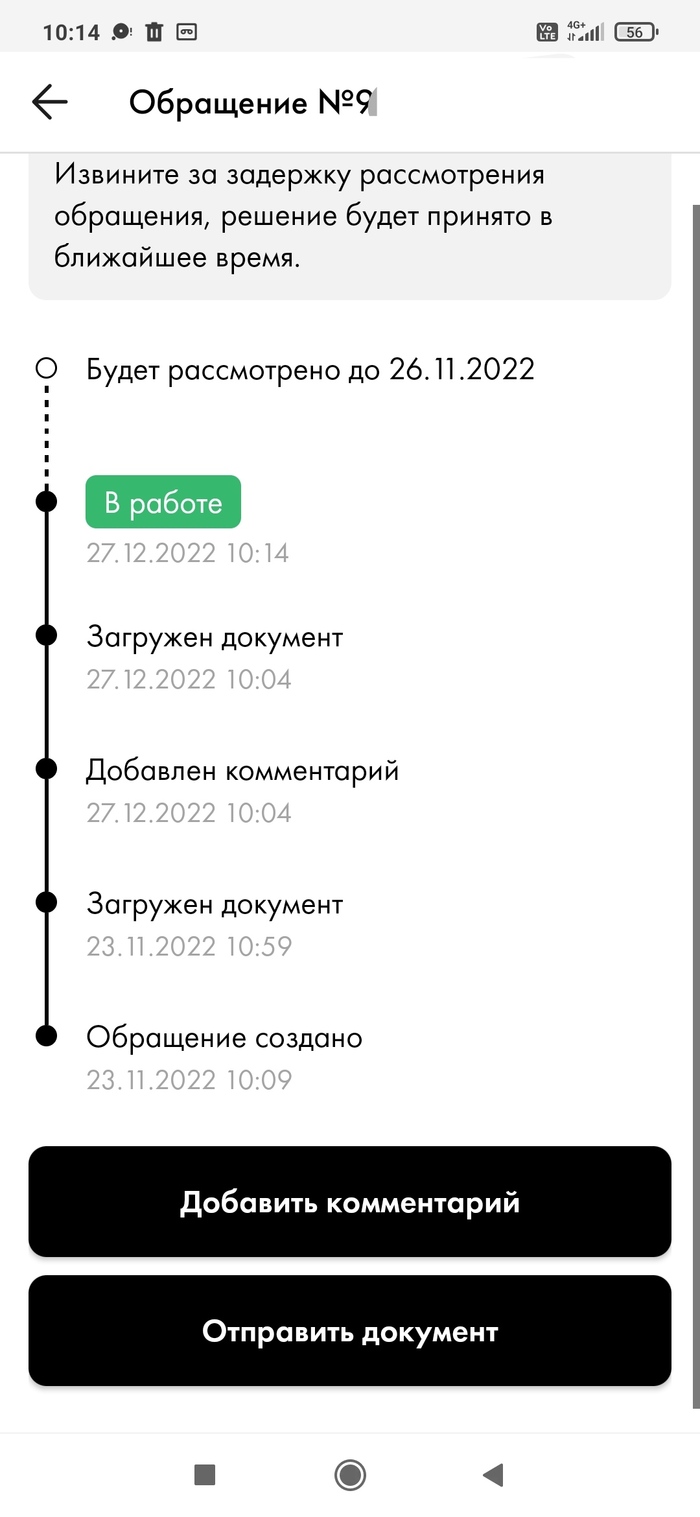
Task: Tap the Добавить комментарий button
Action: 350,1201
